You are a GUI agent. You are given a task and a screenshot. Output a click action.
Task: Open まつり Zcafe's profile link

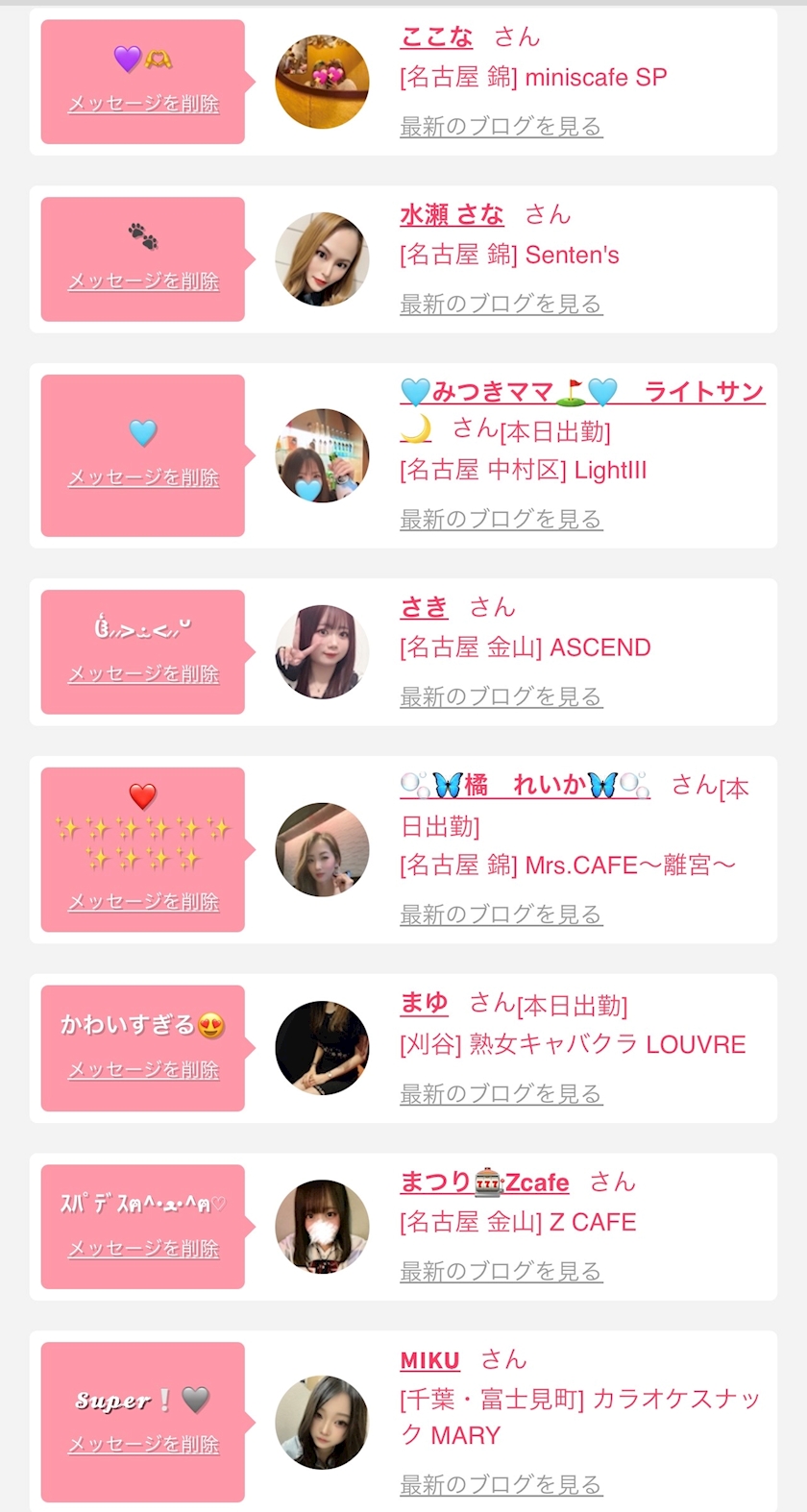[484, 1183]
